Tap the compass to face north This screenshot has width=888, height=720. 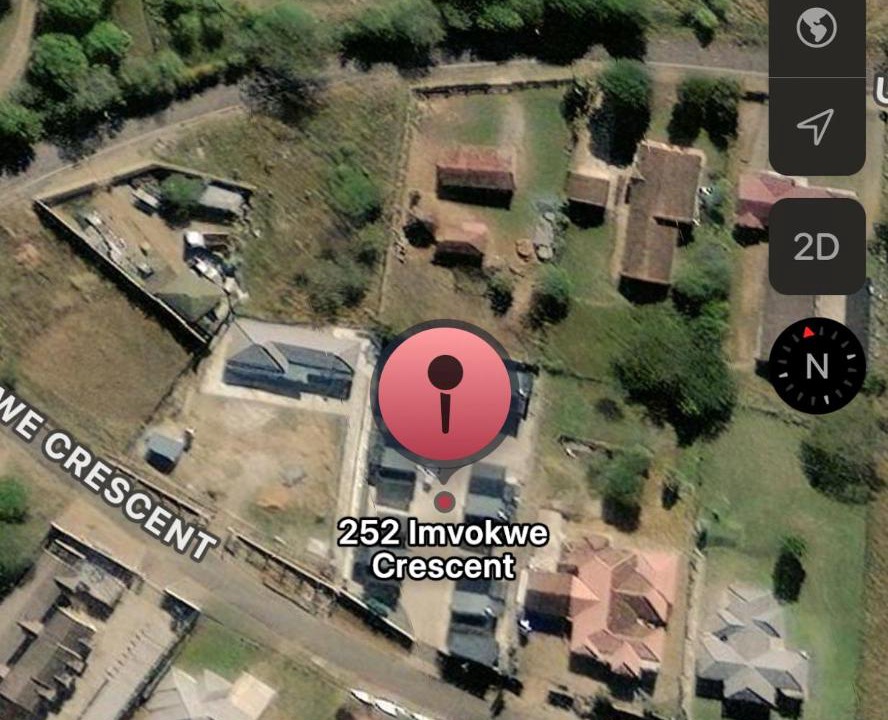(x=816, y=365)
